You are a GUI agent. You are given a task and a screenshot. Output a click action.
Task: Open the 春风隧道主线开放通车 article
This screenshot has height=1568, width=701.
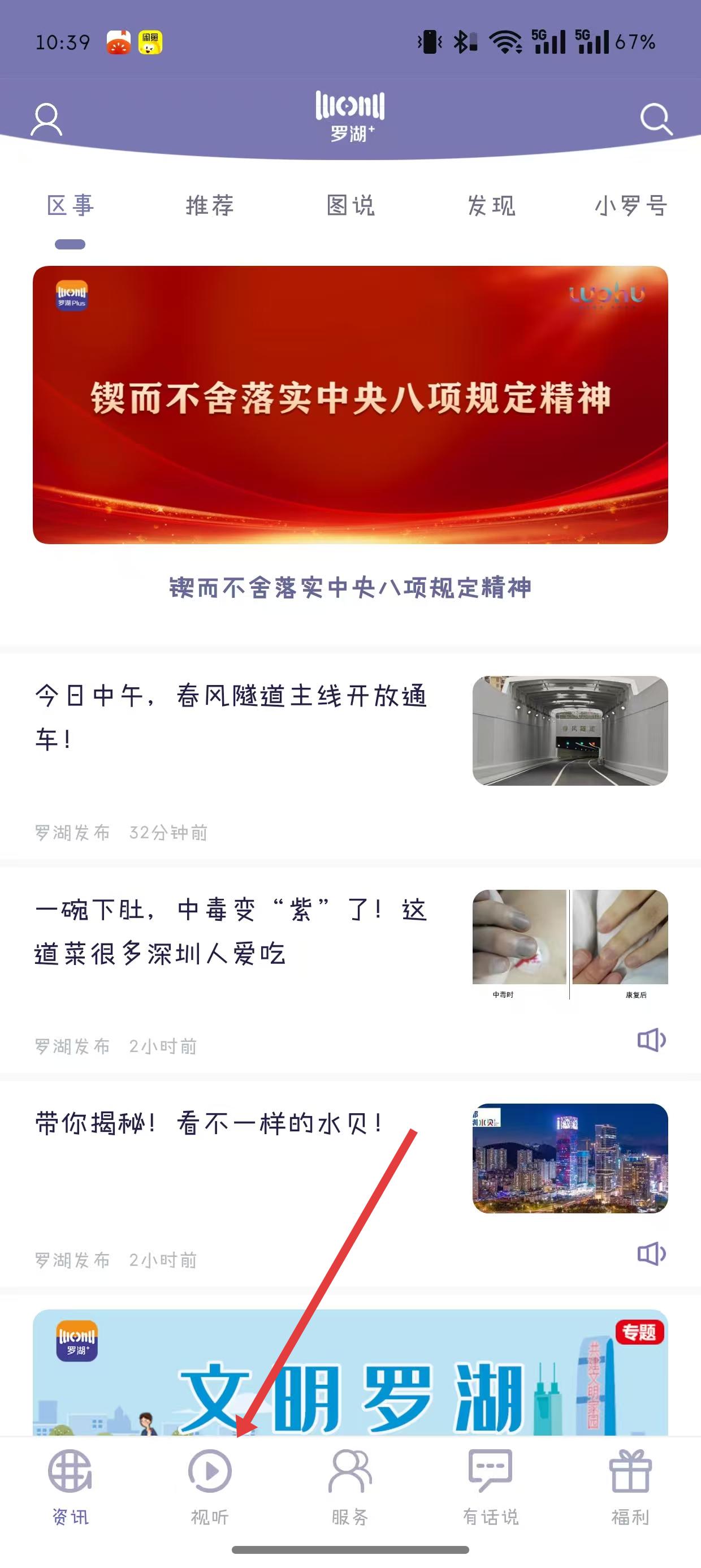(350, 757)
